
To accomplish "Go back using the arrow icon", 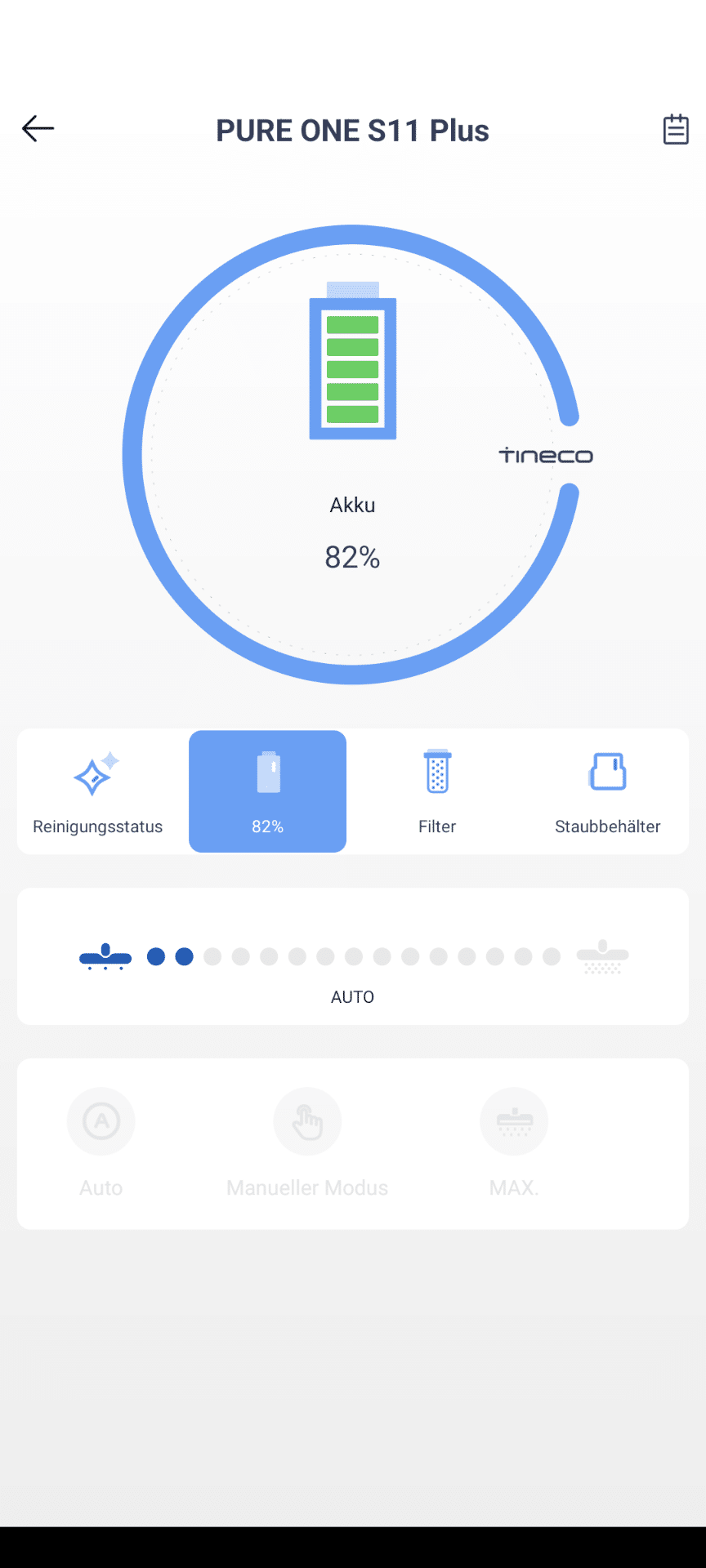I will [38, 129].
